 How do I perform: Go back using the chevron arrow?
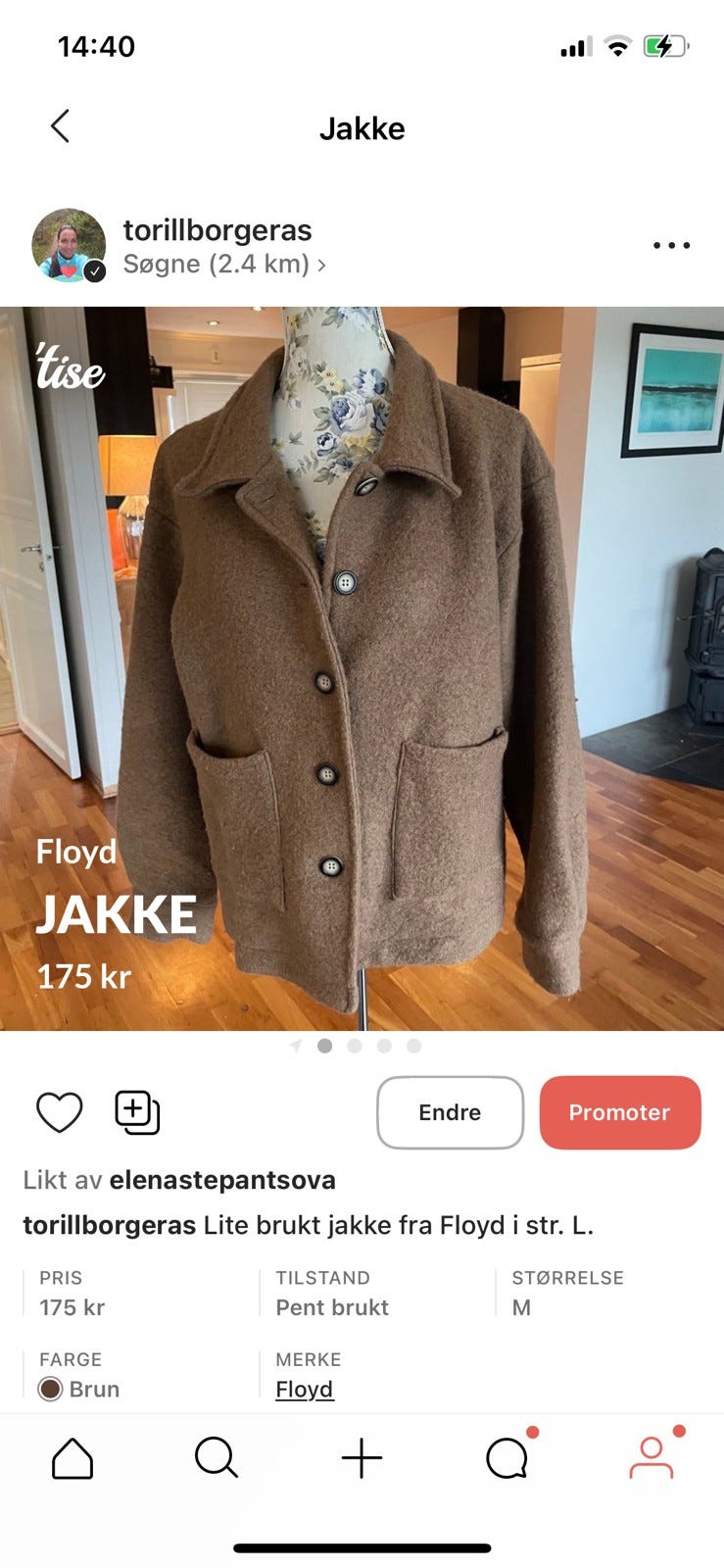tap(61, 126)
